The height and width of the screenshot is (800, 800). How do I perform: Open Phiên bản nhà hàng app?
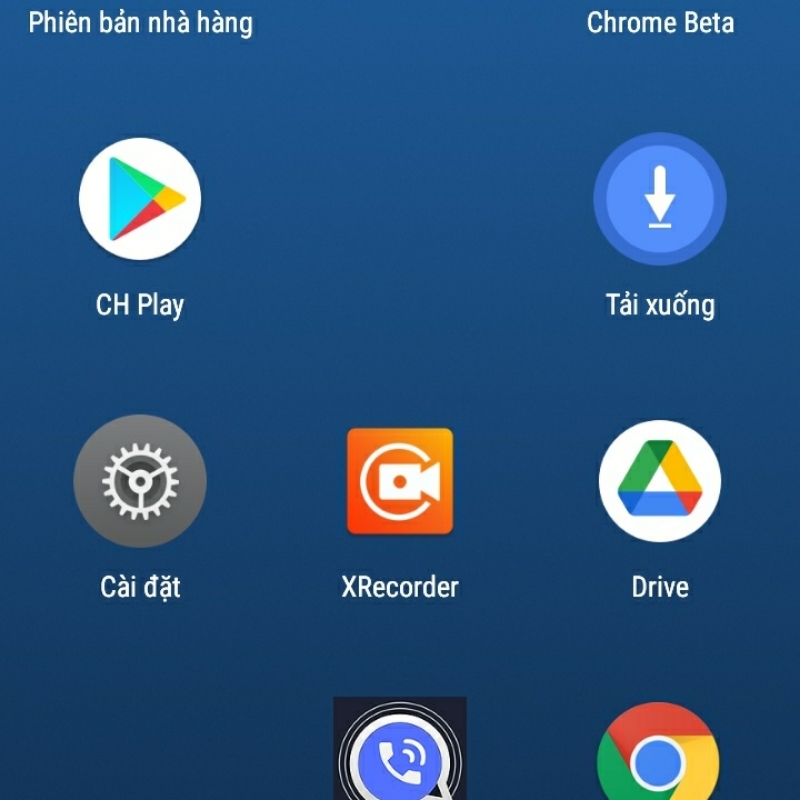(x=140, y=22)
